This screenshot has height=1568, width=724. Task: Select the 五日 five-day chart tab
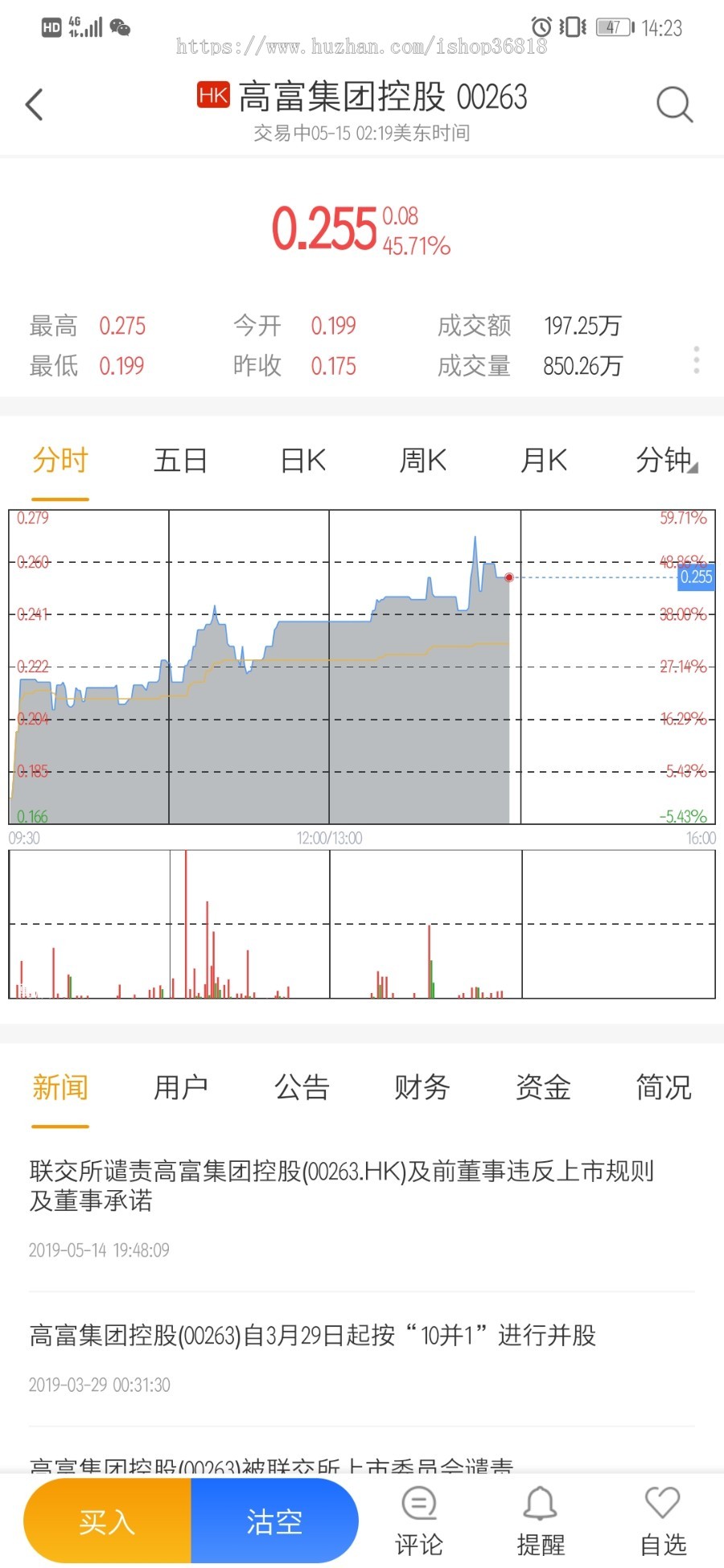(180, 459)
